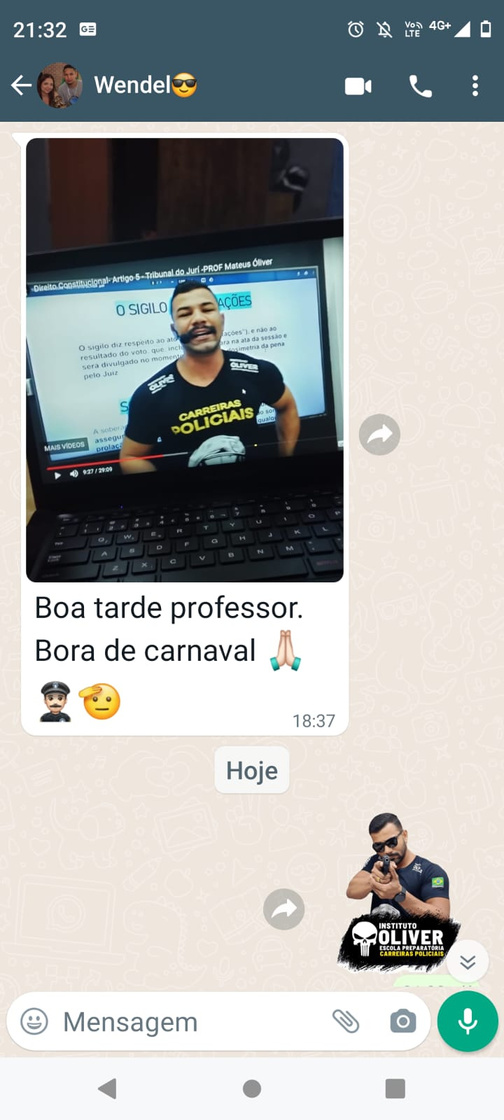Open Wendel's contact info
This screenshot has width=504, height=1120.
click(x=146, y=86)
